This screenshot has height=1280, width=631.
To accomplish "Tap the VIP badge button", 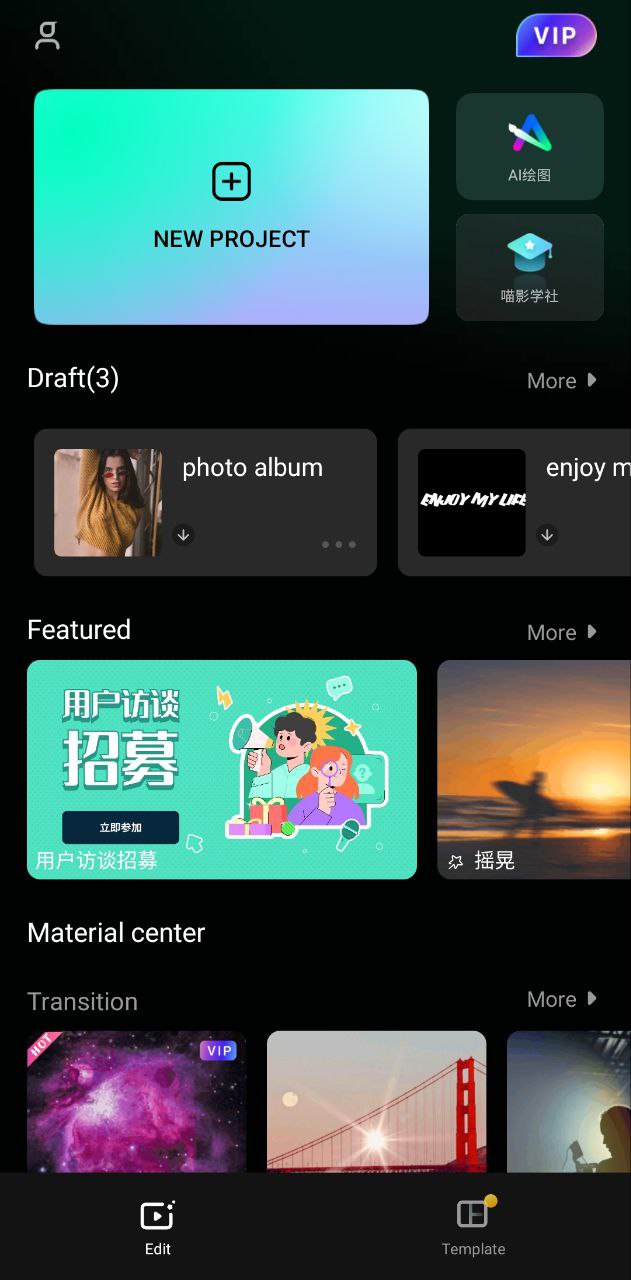I will click(556, 37).
